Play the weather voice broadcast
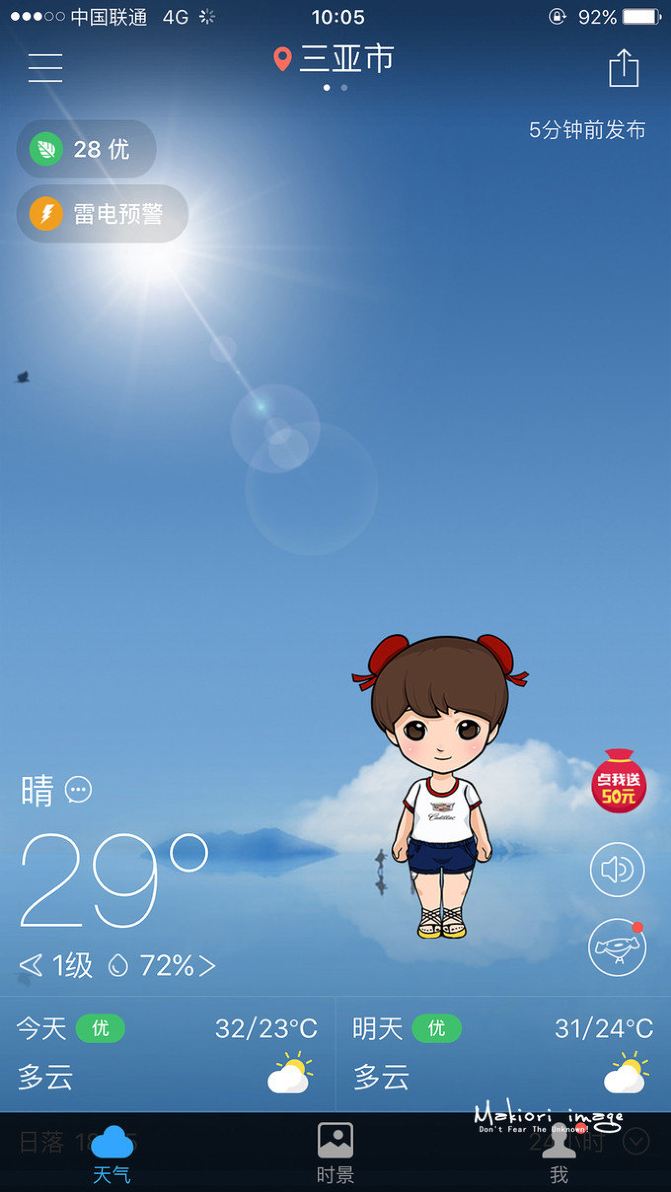The height and width of the screenshot is (1192, 671). [x=617, y=869]
